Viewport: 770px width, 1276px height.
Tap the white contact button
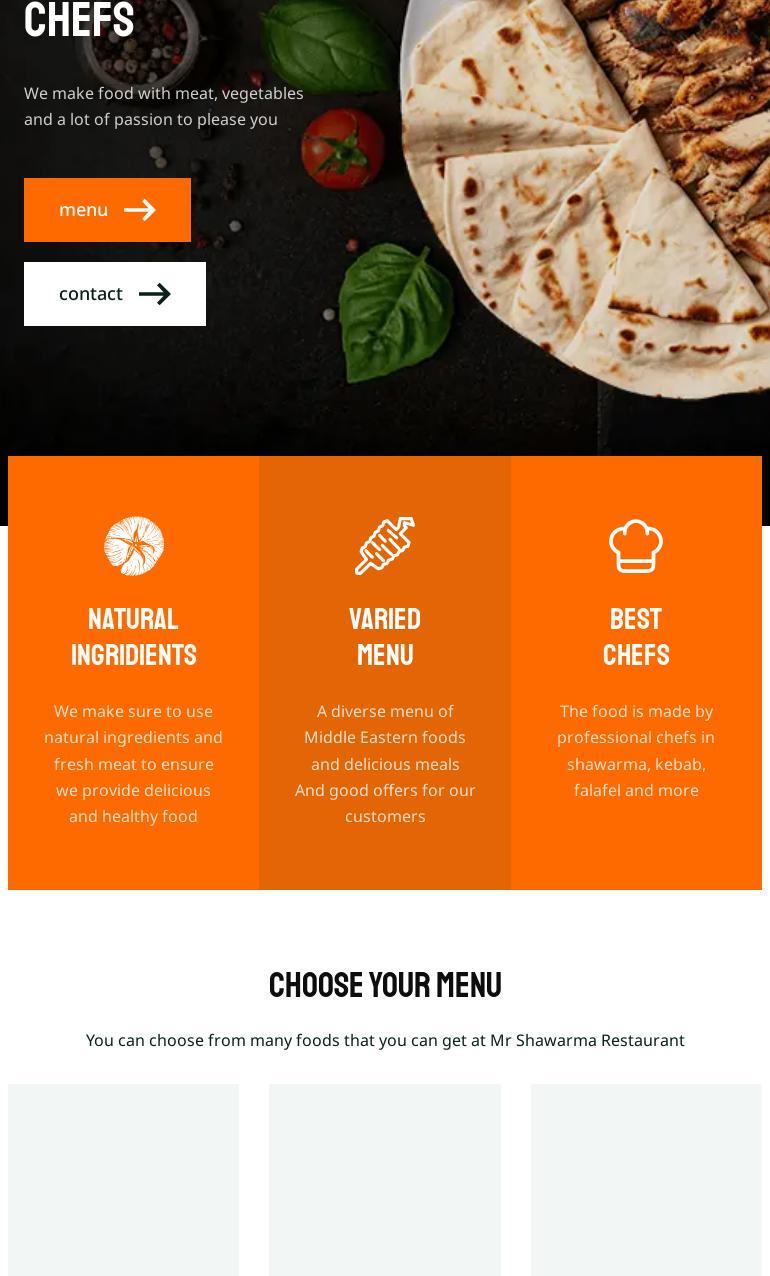pos(115,294)
